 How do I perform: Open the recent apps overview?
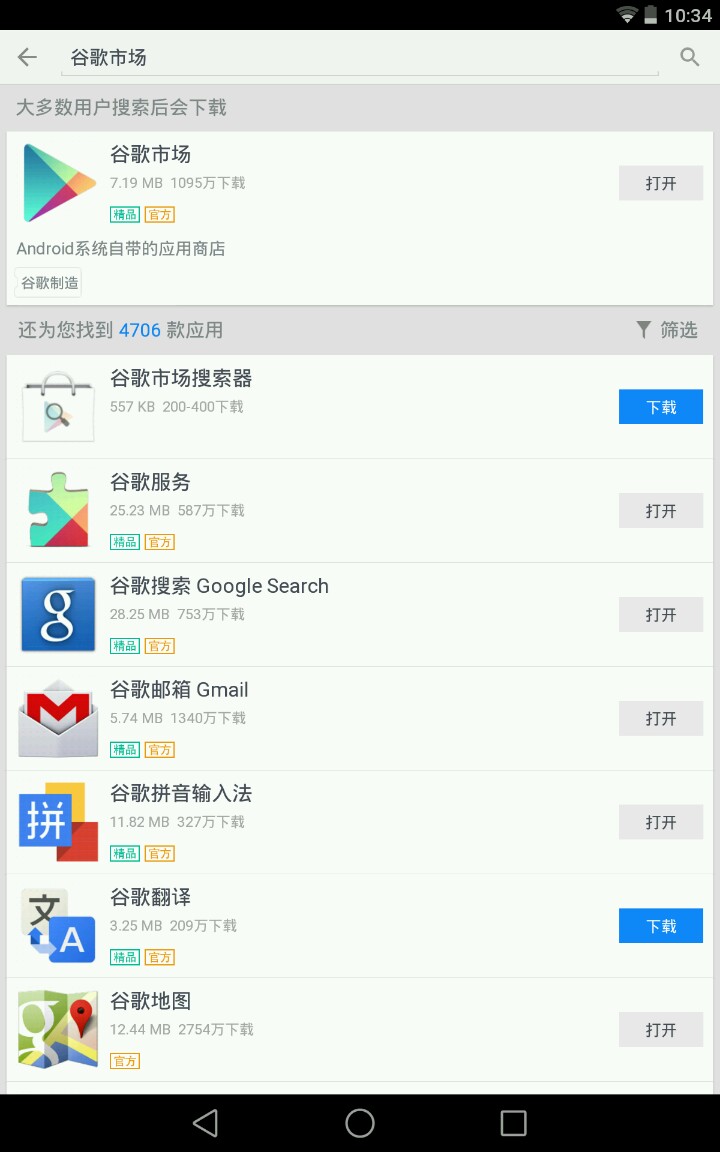[513, 1123]
